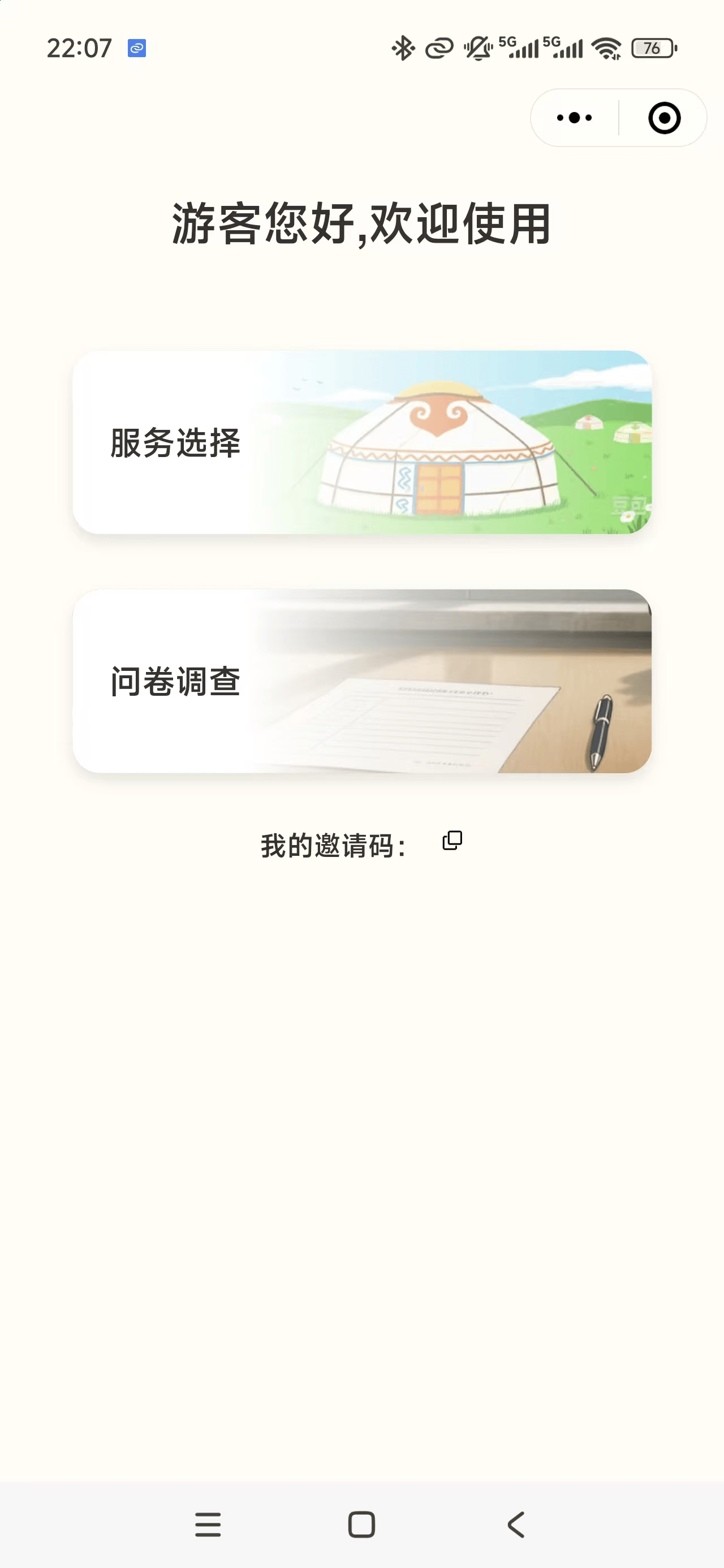Tap the 5G signal indicator
Screen dimensions: 724x1568
click(x=520, y=47)
